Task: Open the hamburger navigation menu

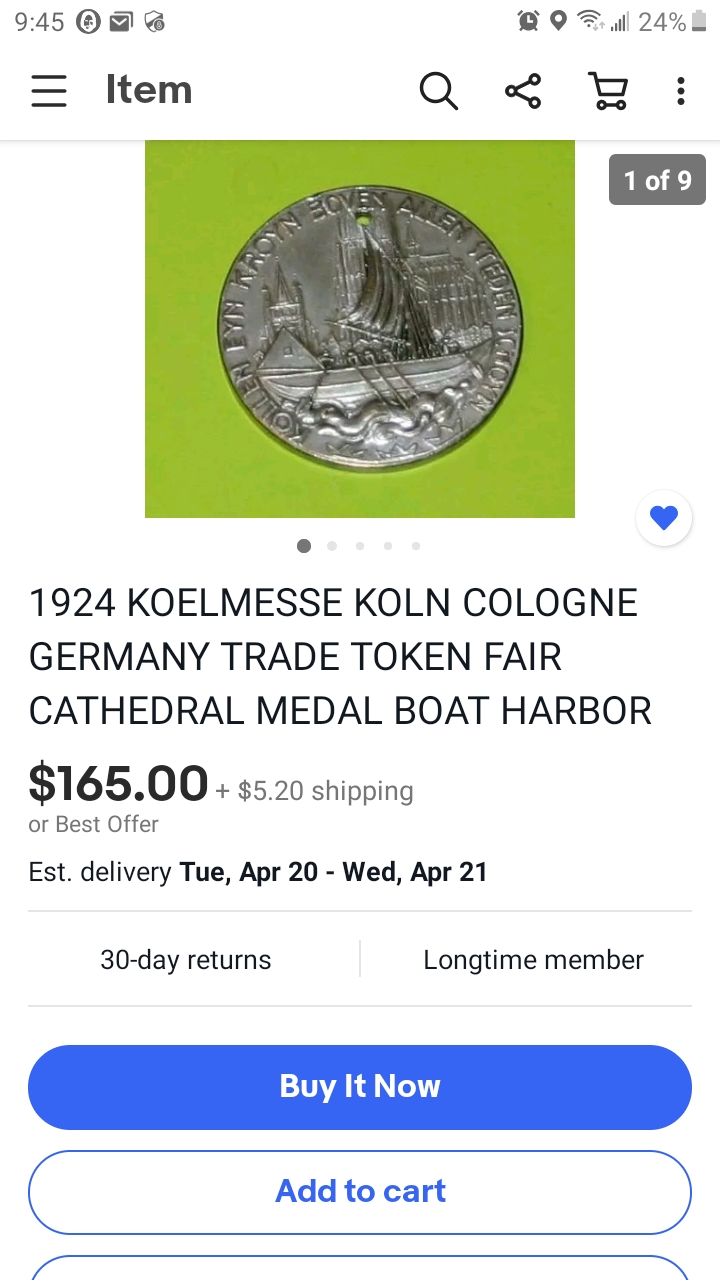Action: click(x=48, y=91)
